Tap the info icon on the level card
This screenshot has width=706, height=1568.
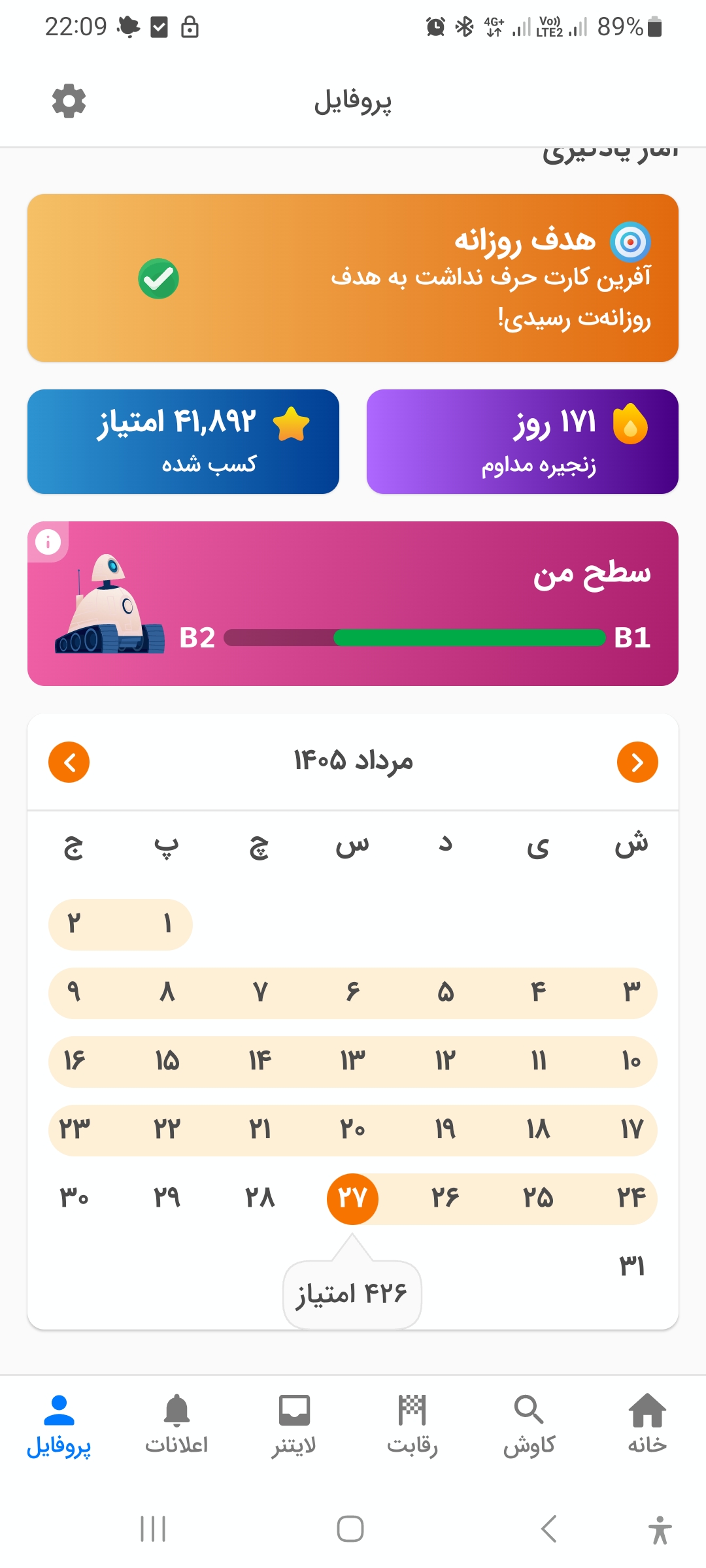pyautogui.click(x=48, y=542)
